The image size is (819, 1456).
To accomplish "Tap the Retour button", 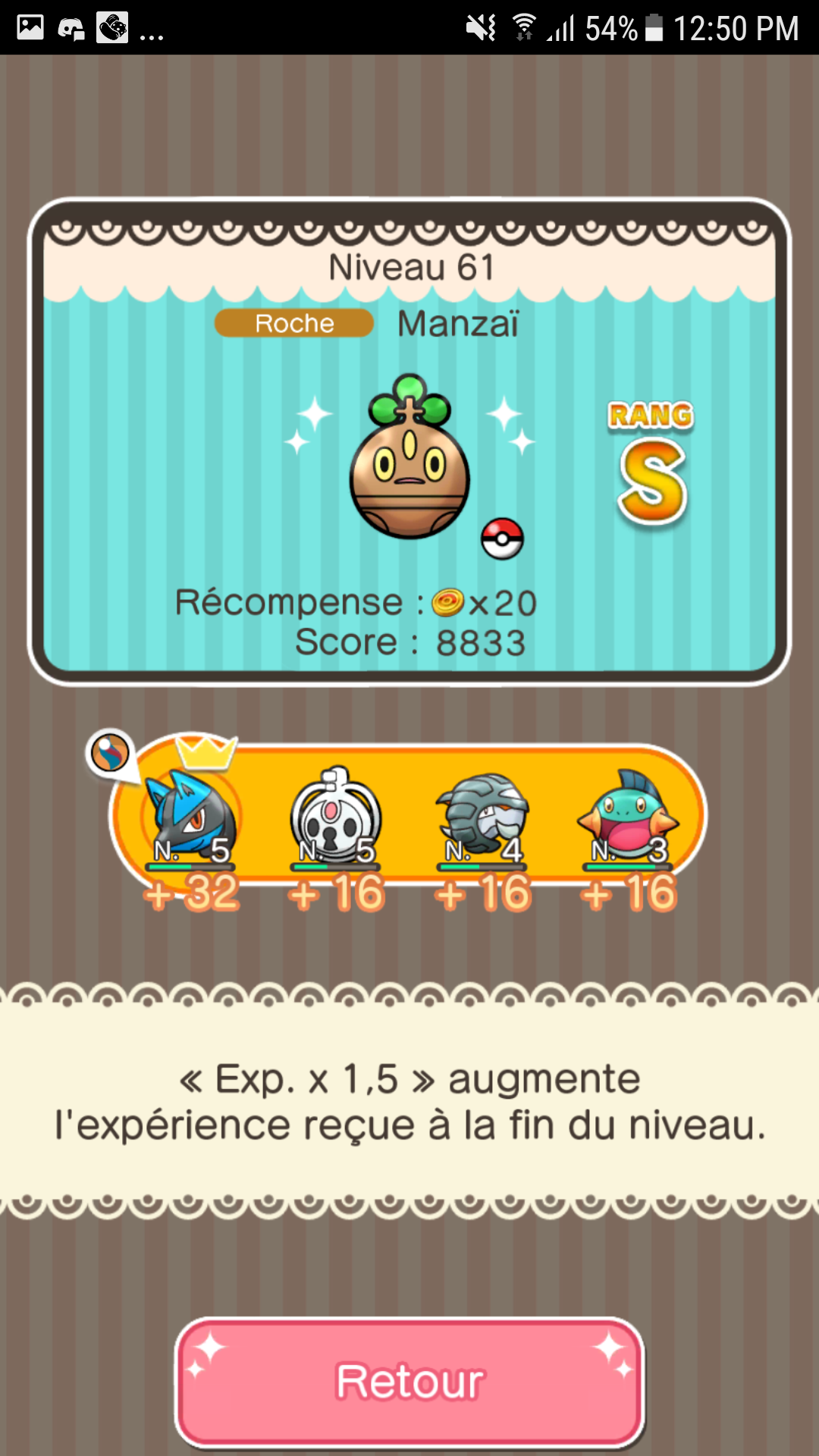I will (x=409, y=1382).
